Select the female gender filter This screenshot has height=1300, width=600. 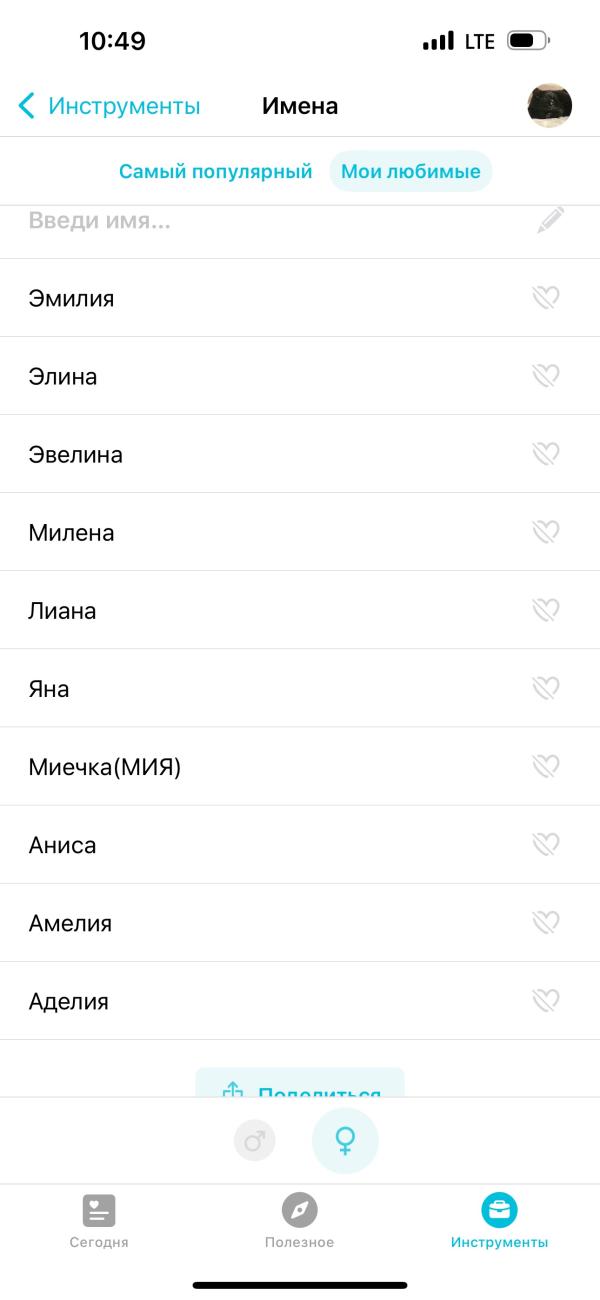point(345,1140)
